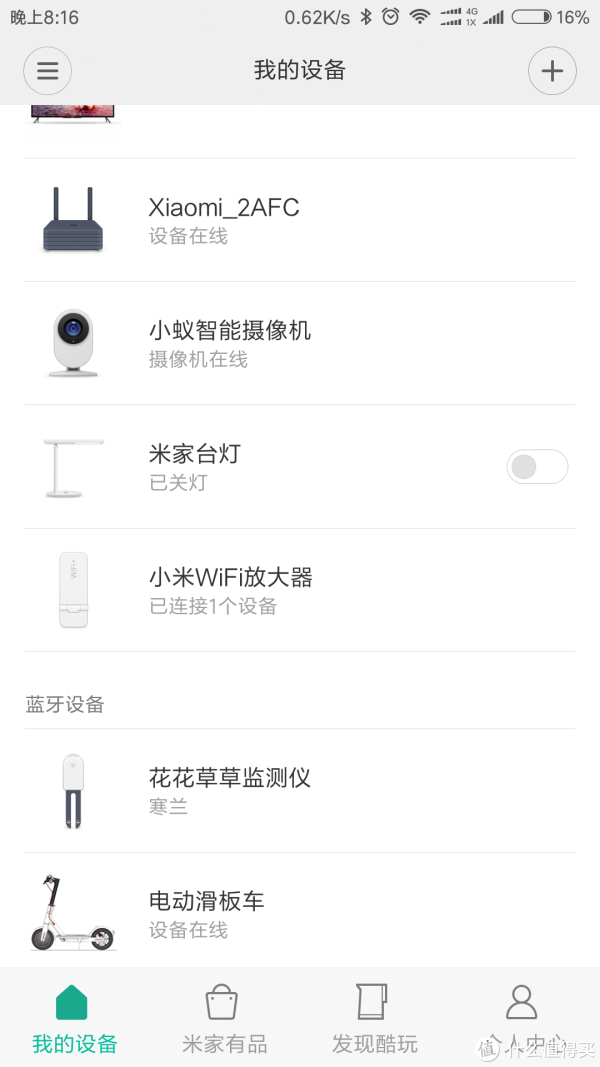Switch to 发现酷玩 tab
The width and height of the screenshot is (600, 1067).
point(374,1017)
